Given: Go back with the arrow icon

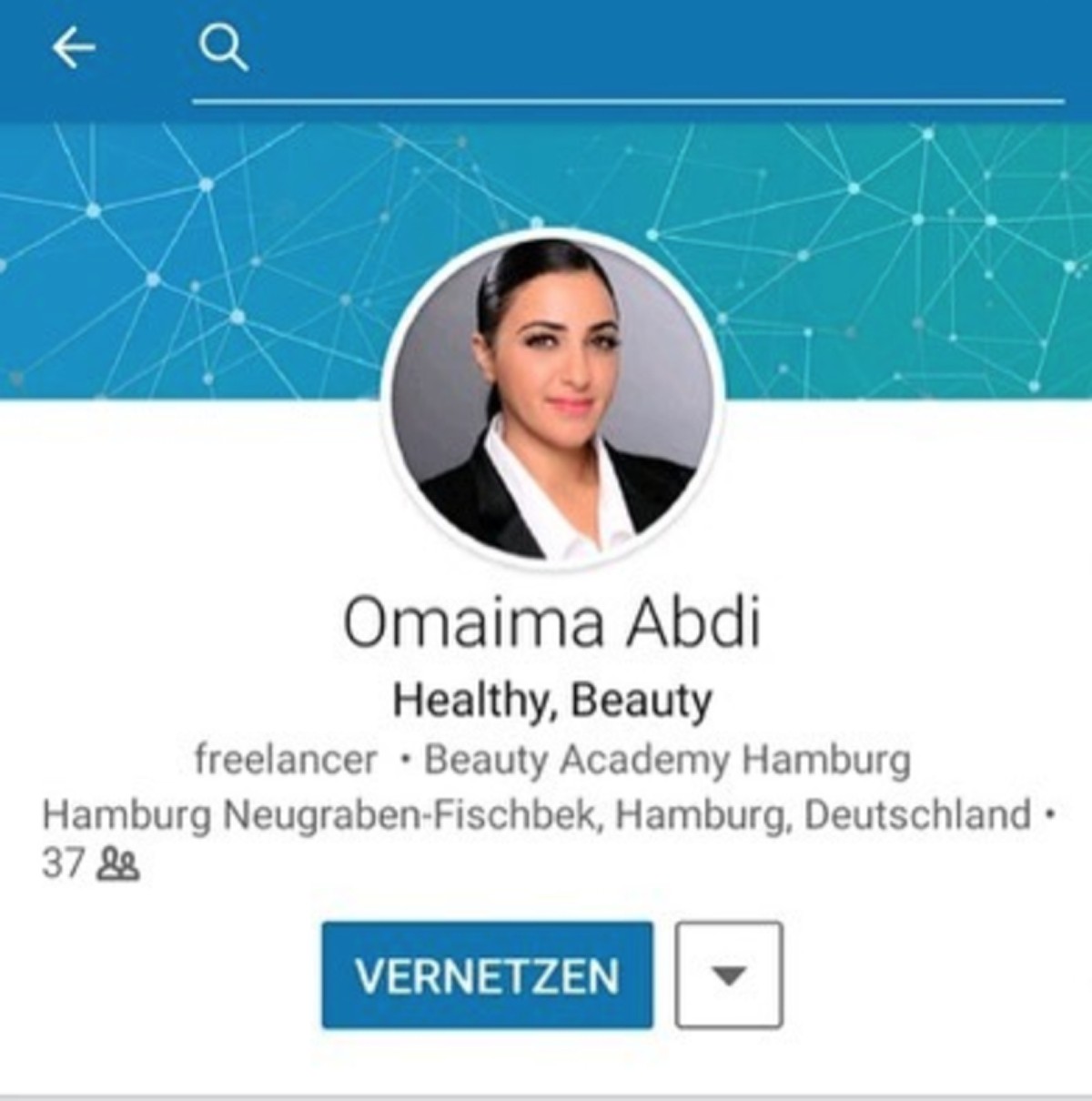Looking at the screenshot, I should click(74, 47).
